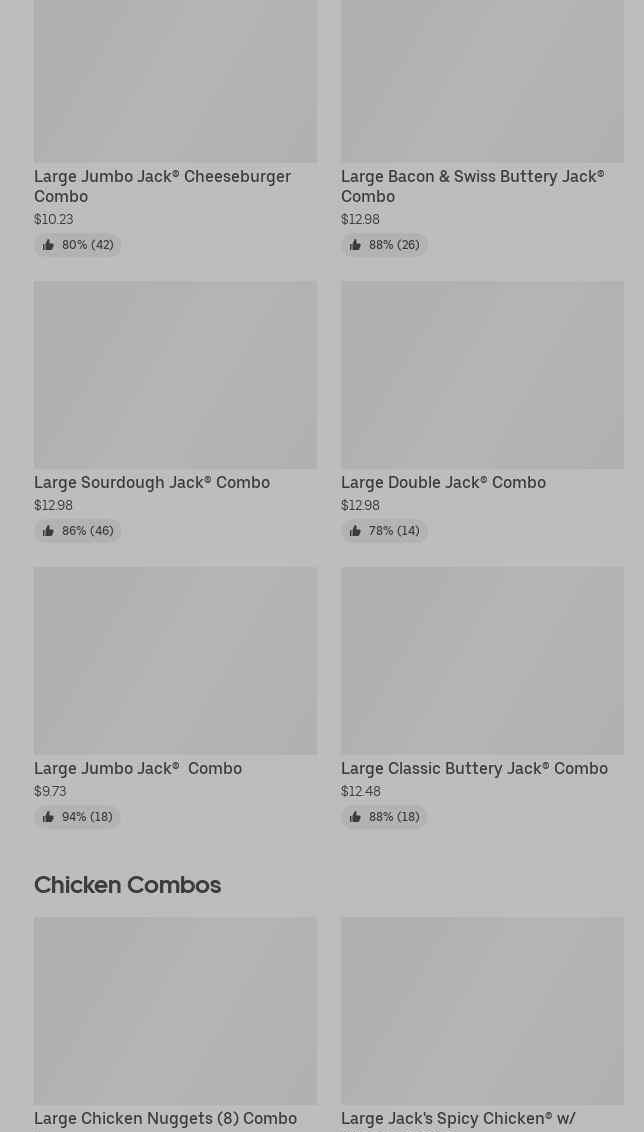This screenshot has width=644, height=1132.
Task: Open Large Classic Buttery Jack Combo
Action: click(x=482, y=697)
